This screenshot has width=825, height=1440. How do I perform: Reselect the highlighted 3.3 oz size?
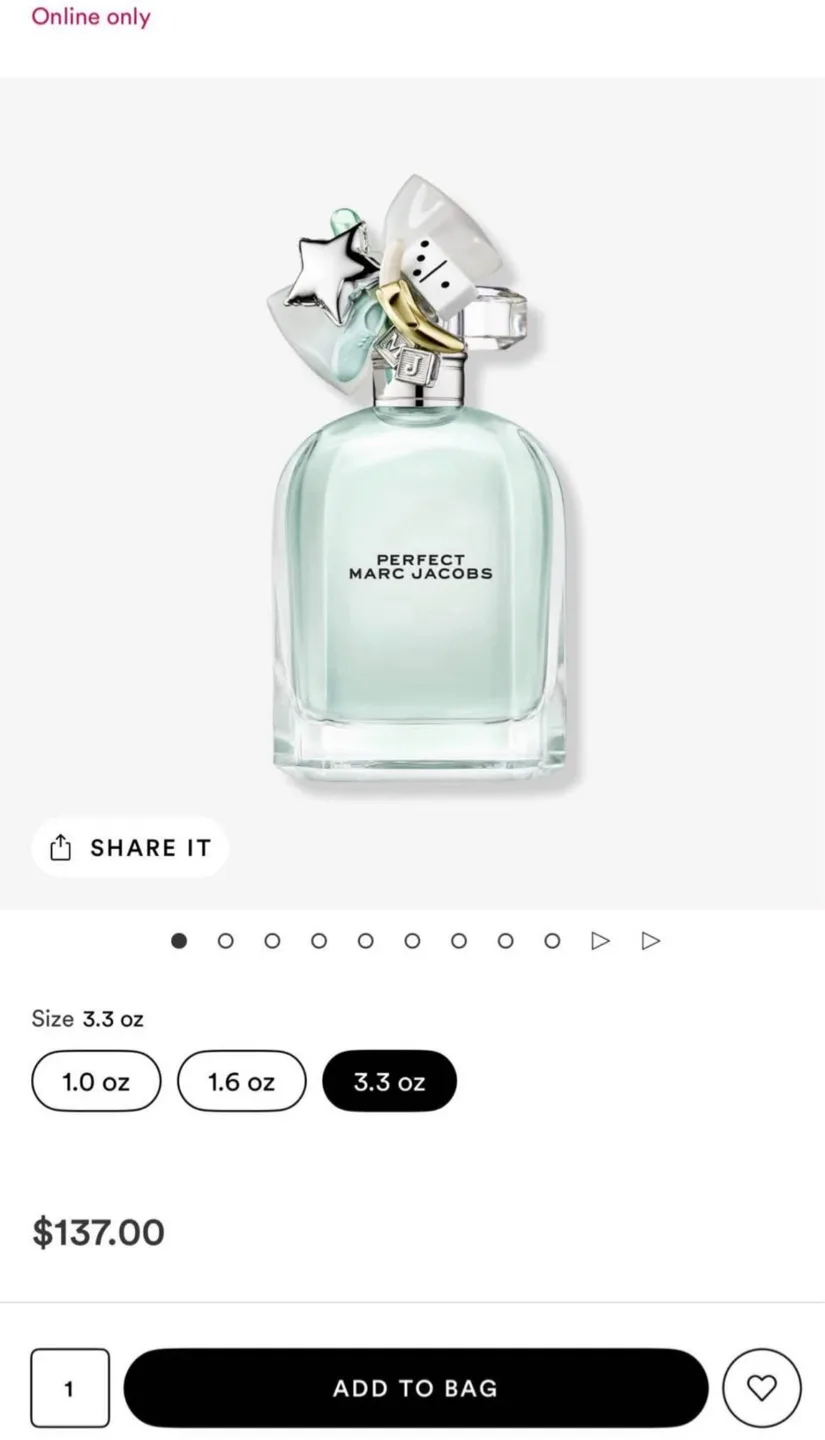(389, 1081)
